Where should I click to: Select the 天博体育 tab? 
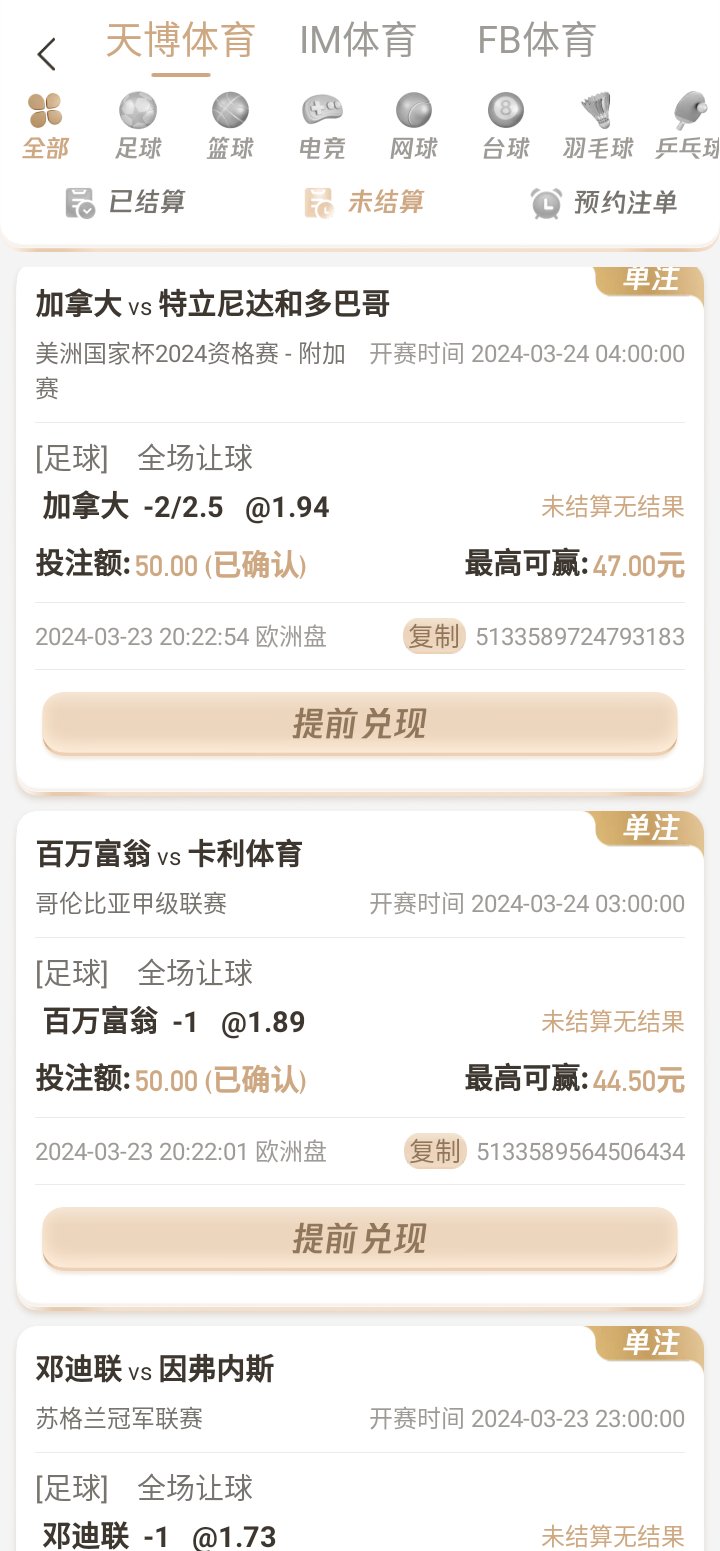pyautogui.click(x=180, y=41)
